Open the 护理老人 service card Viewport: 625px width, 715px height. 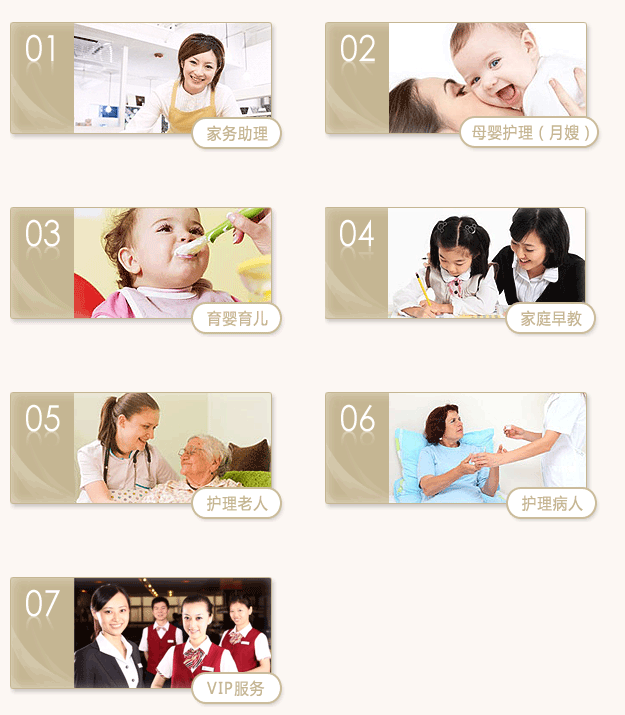[141, 449]
